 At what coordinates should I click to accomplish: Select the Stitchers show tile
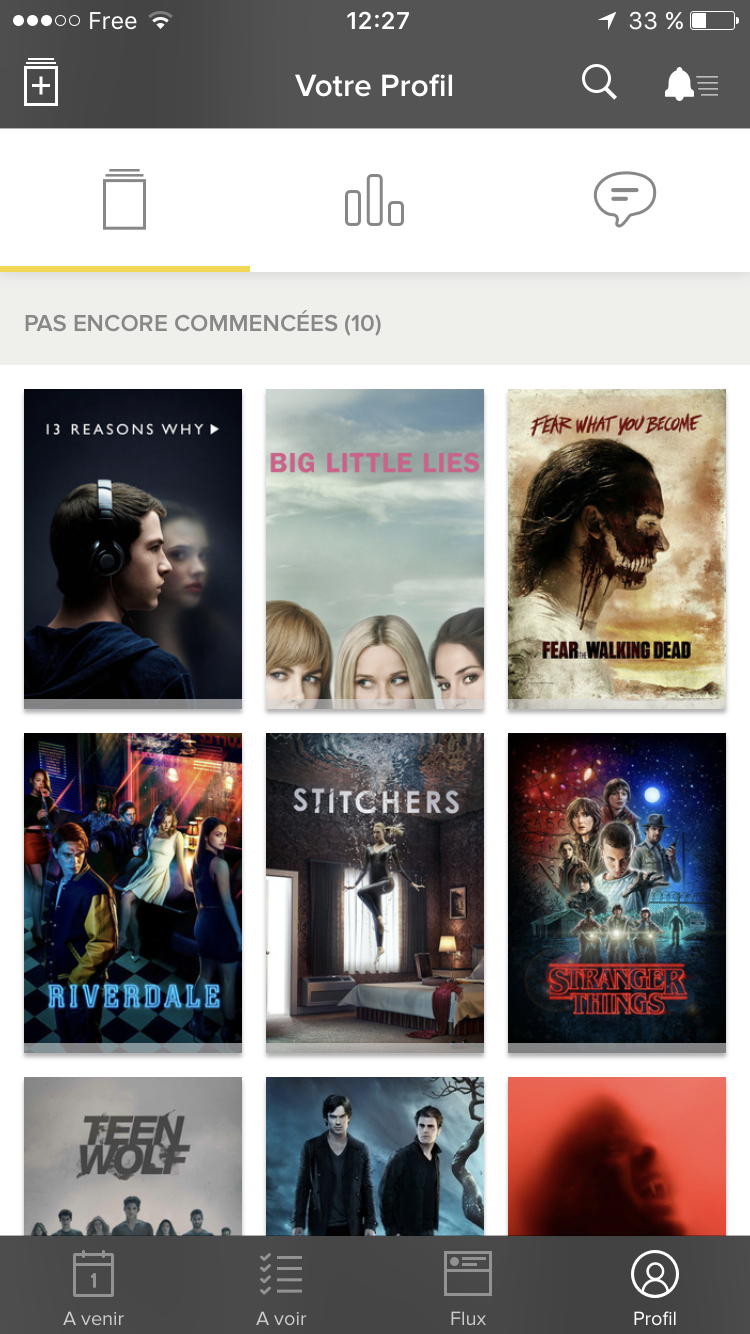pyautogui.click(x=375, y=889)
